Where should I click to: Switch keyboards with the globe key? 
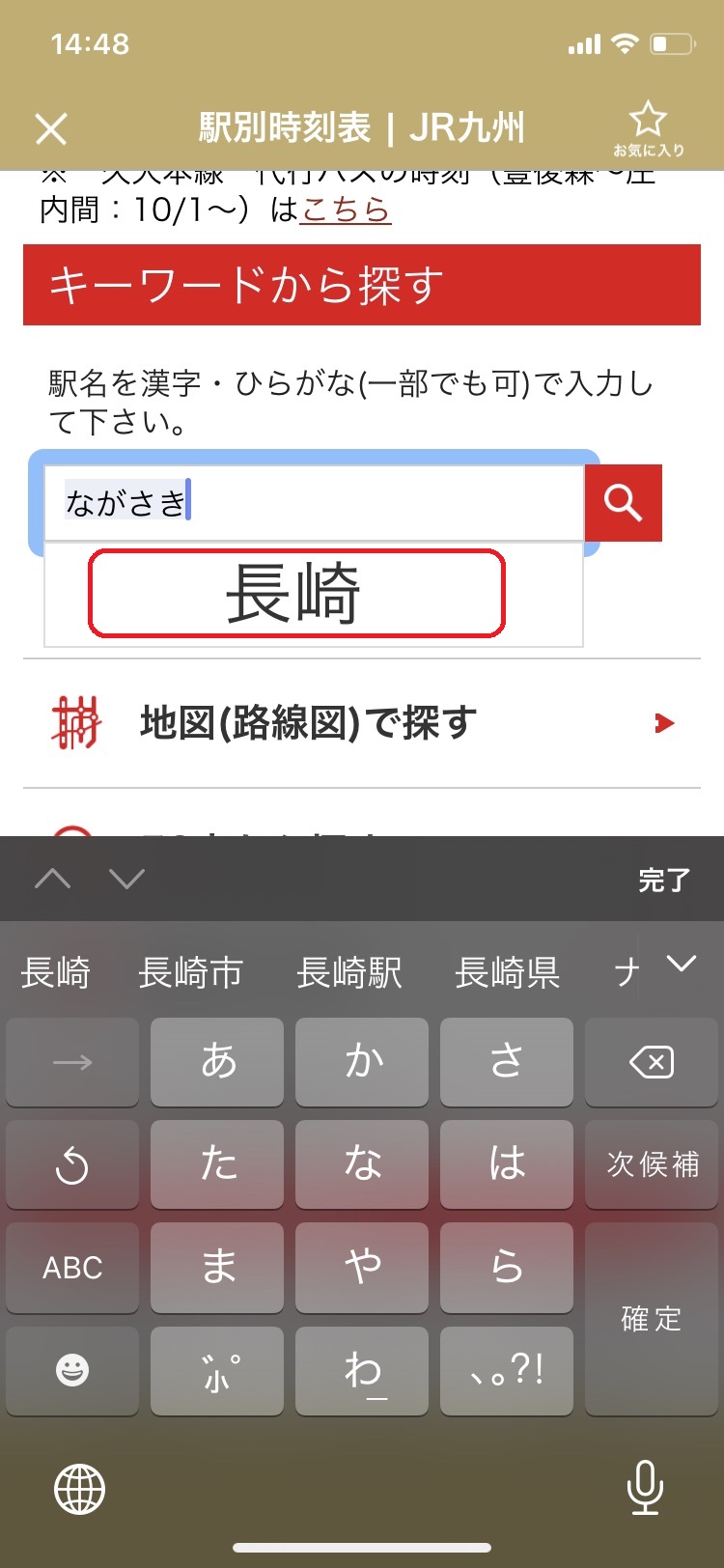pos(79,1488)
